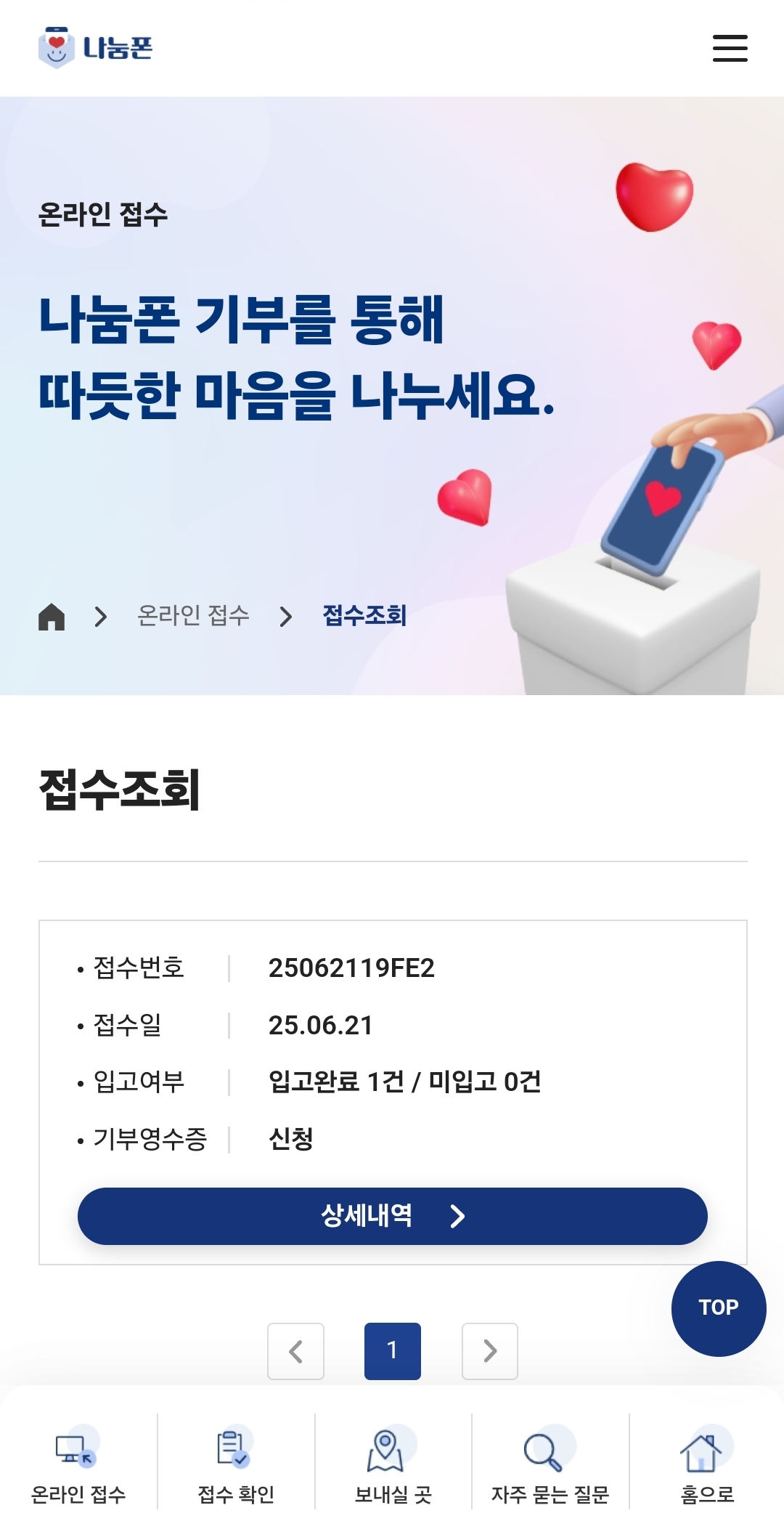
Task: Jump to top with TOP button
Action: (718, 1308)
